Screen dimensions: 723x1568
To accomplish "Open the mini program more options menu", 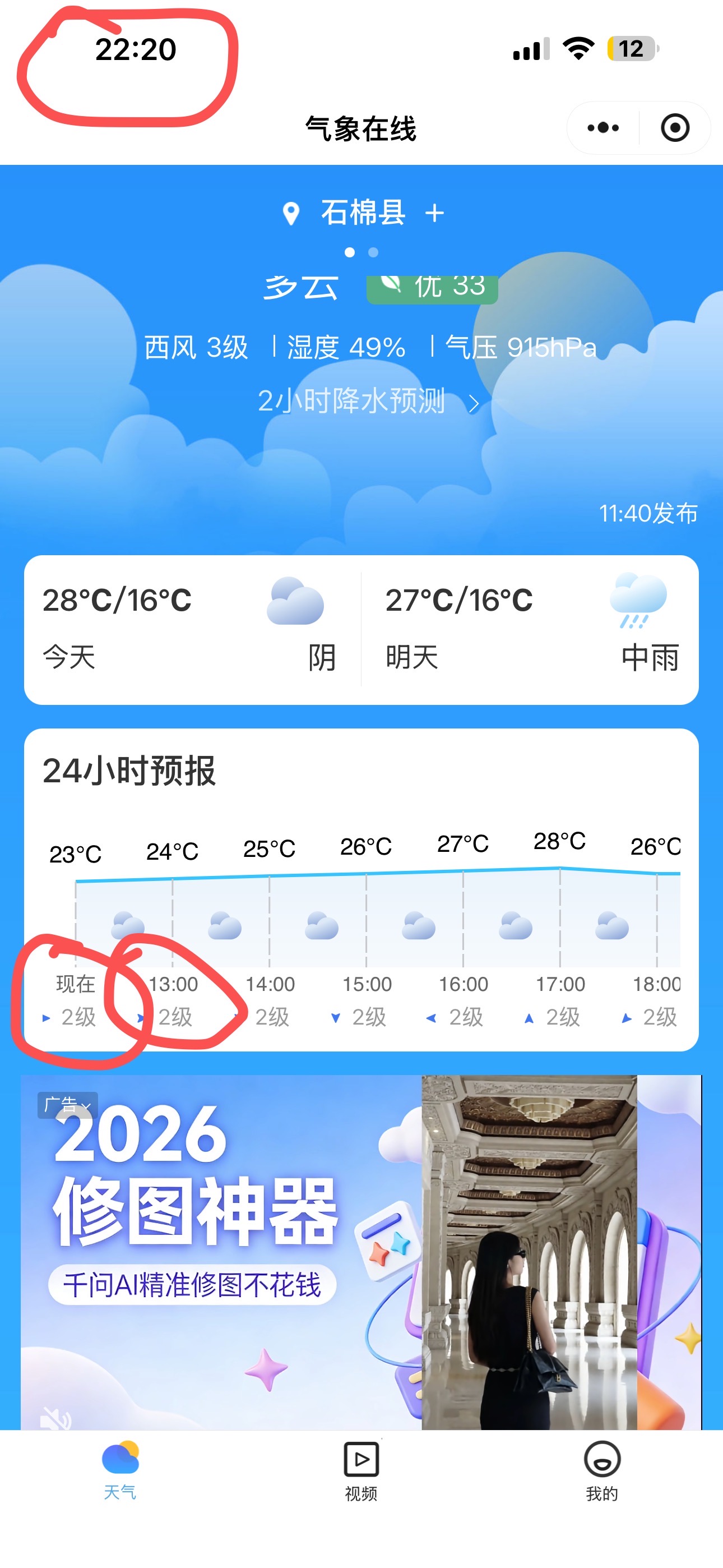I will (x=602, y=128).
